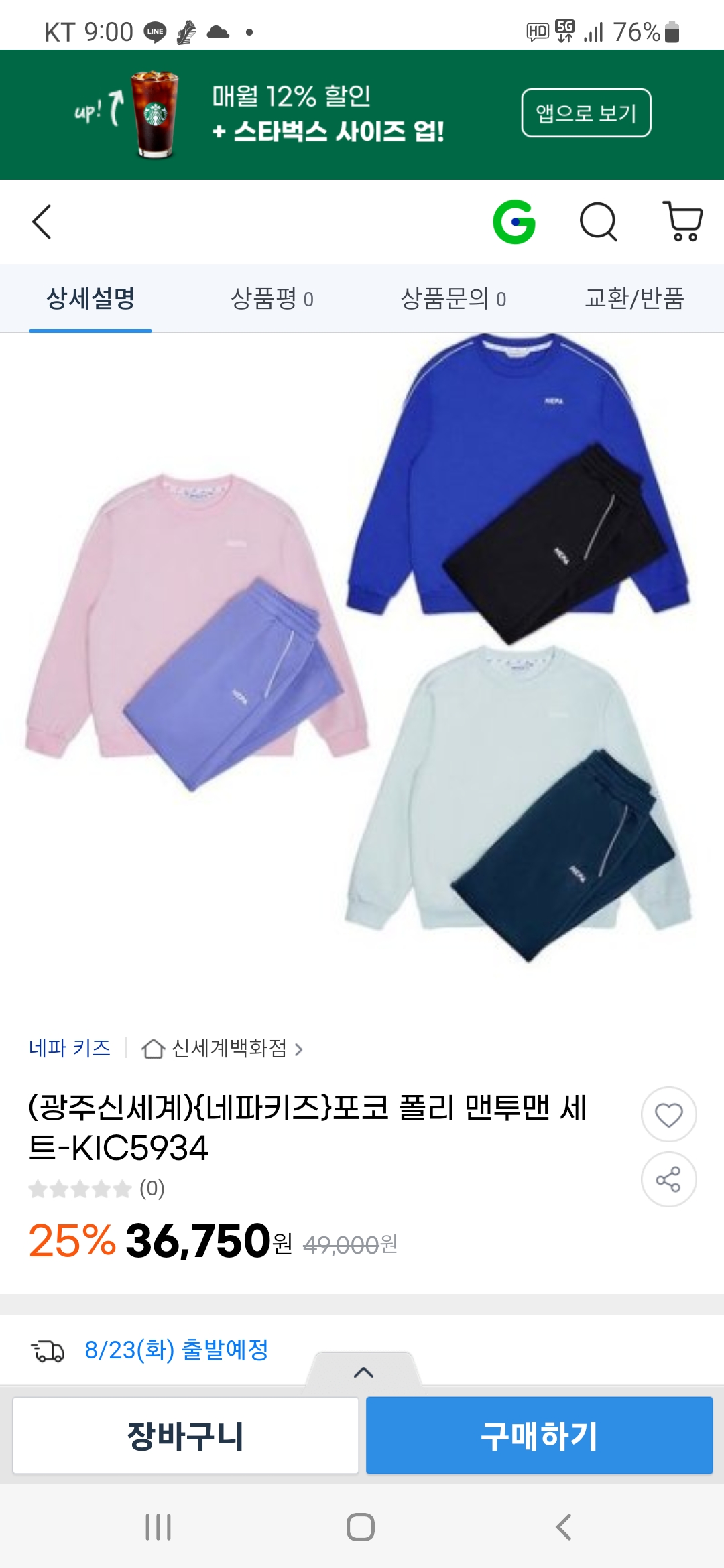The width and height of the screenshot is (724, 1568).
Task: Go to the home screen via the navigation bar
Action: (361, 1527)
